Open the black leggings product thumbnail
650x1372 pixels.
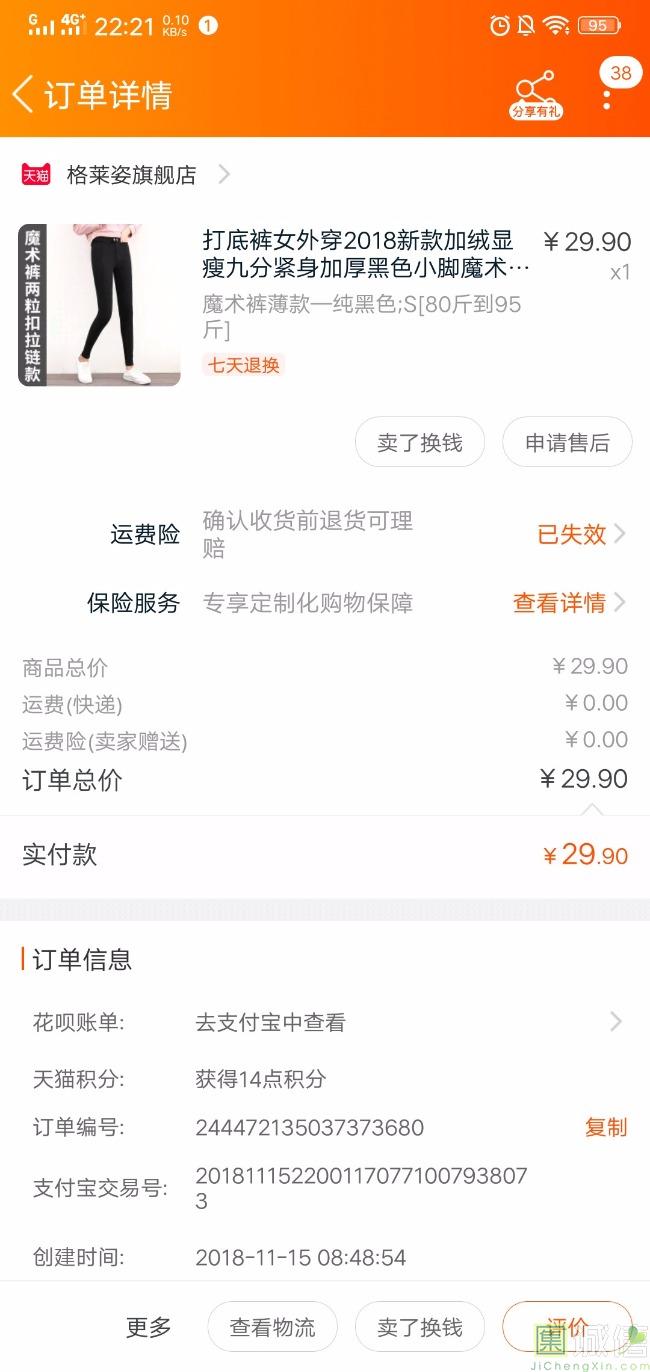tap(100, 305)
